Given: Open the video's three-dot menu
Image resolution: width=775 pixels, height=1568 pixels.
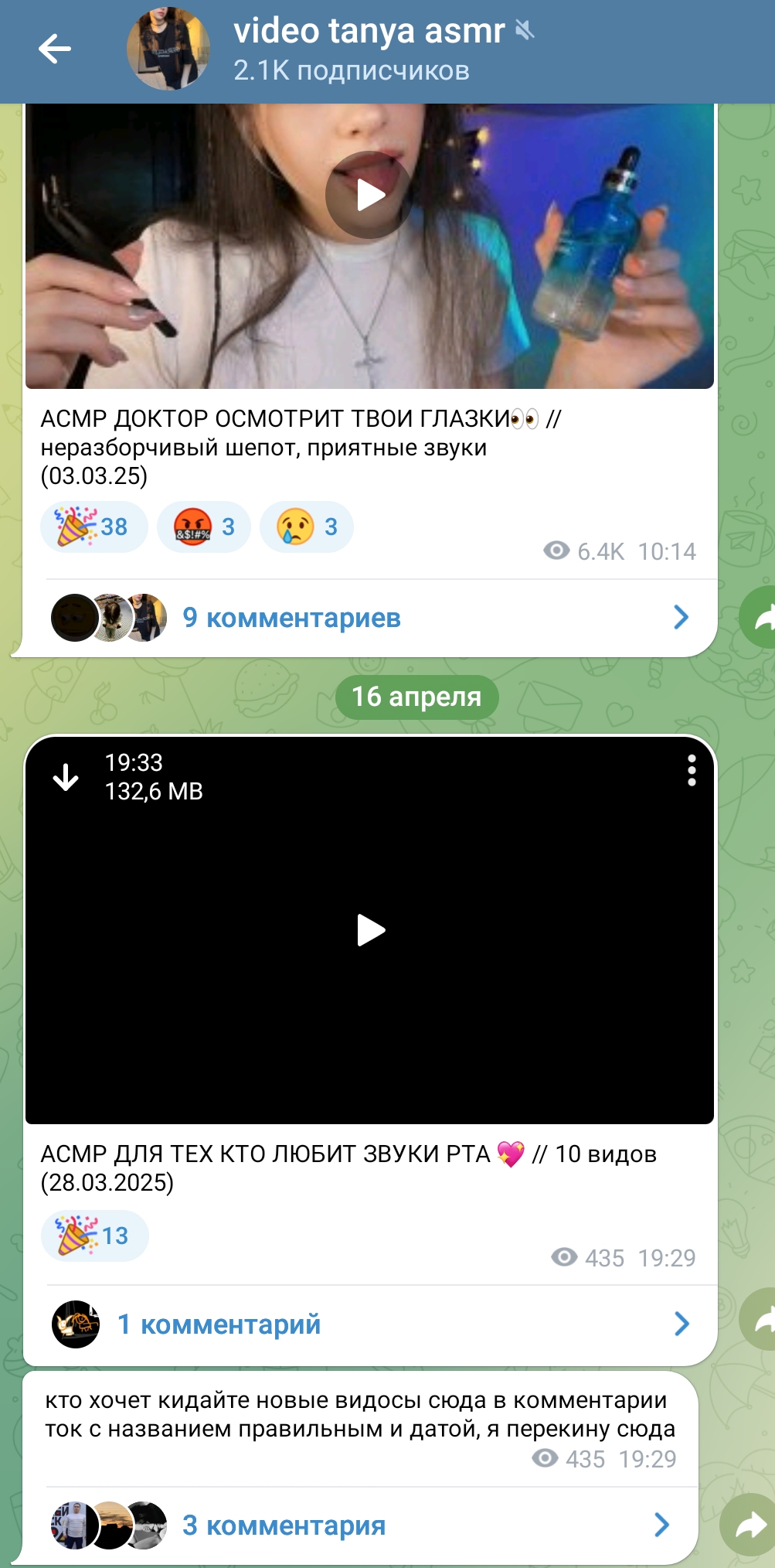Looking at the screenshot, I should click(x=691, y=771).
